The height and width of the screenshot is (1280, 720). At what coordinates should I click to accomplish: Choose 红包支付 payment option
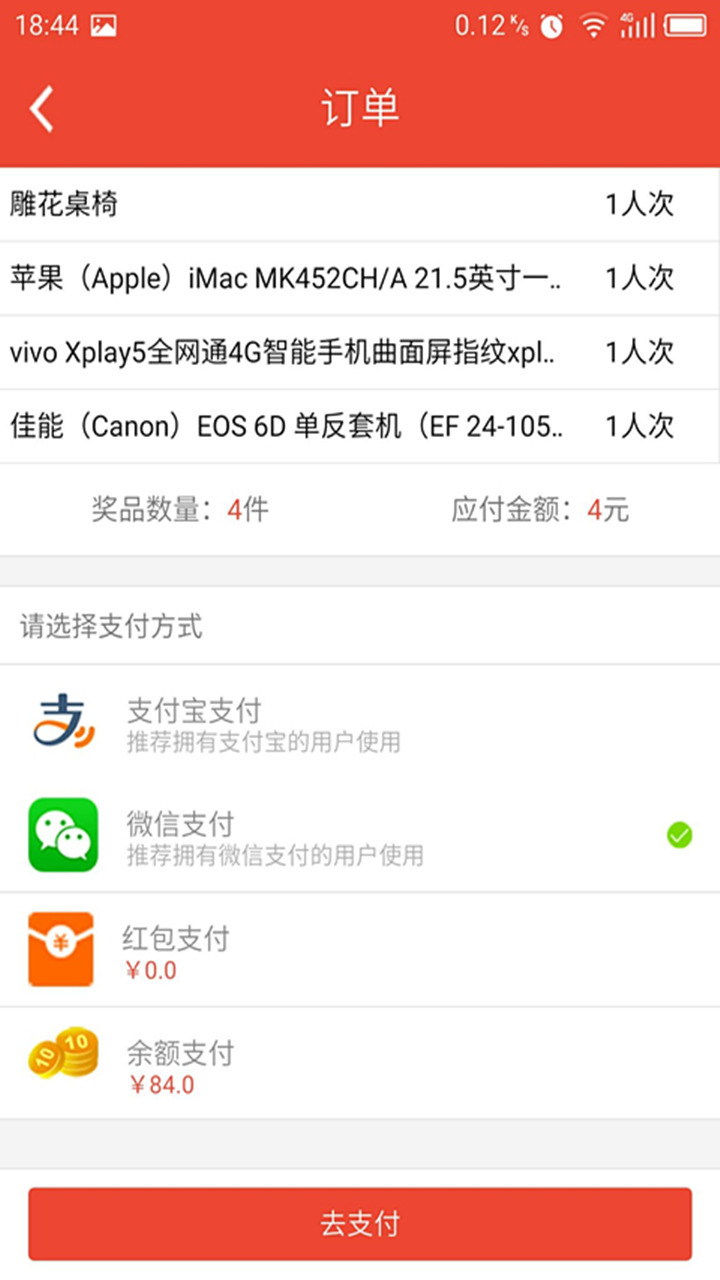pyautogui.click(x=360, y=950)
